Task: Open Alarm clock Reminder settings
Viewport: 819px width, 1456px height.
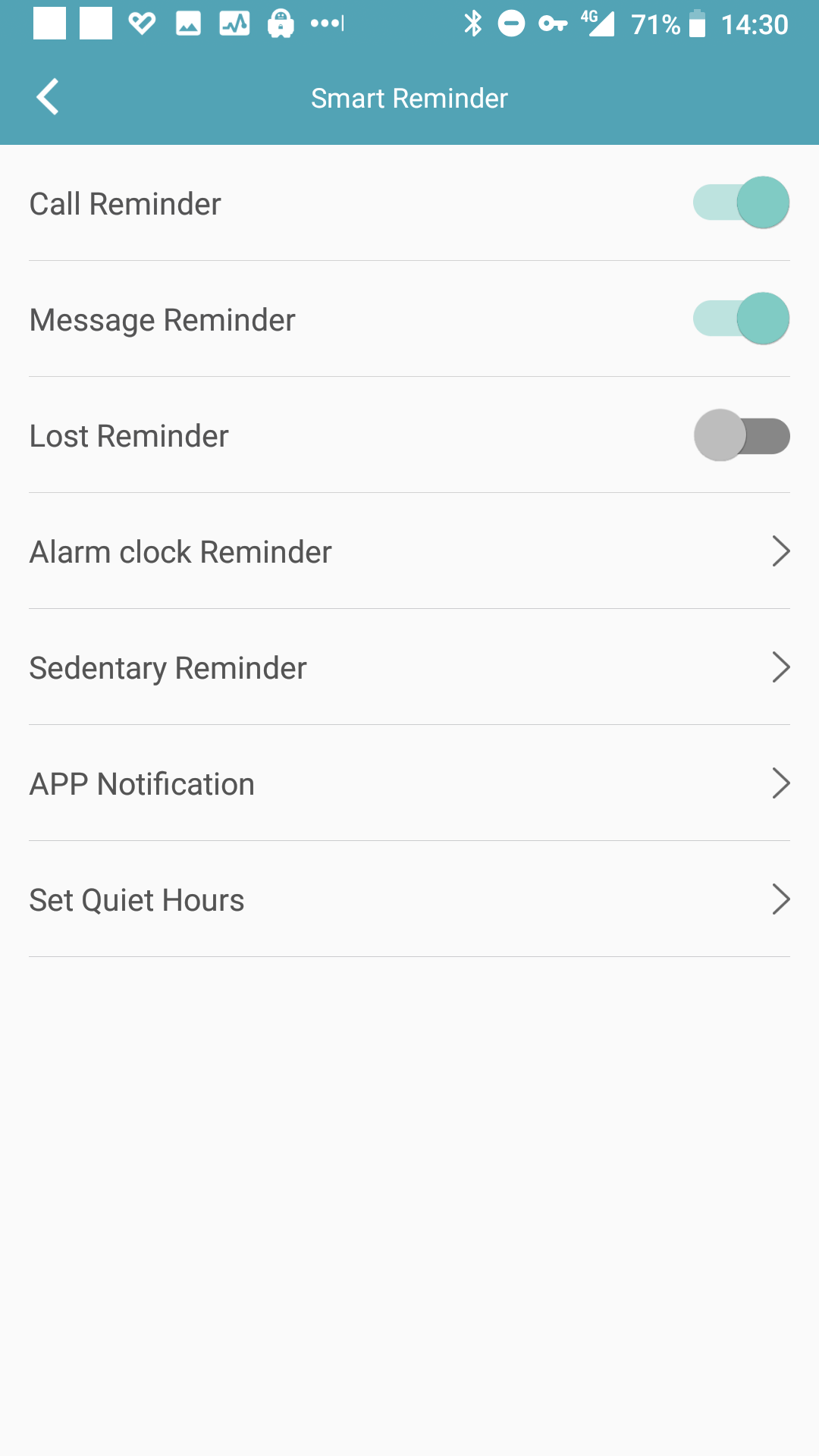Action: [409, 551]
